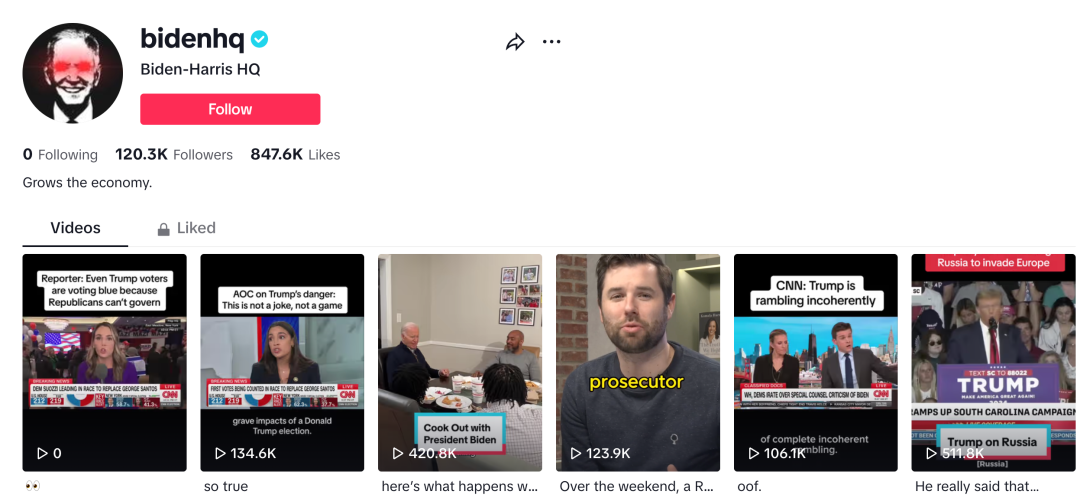
Task: Play the Trump on Russia video
Action: pyautogui.click(x=994, y=362)
